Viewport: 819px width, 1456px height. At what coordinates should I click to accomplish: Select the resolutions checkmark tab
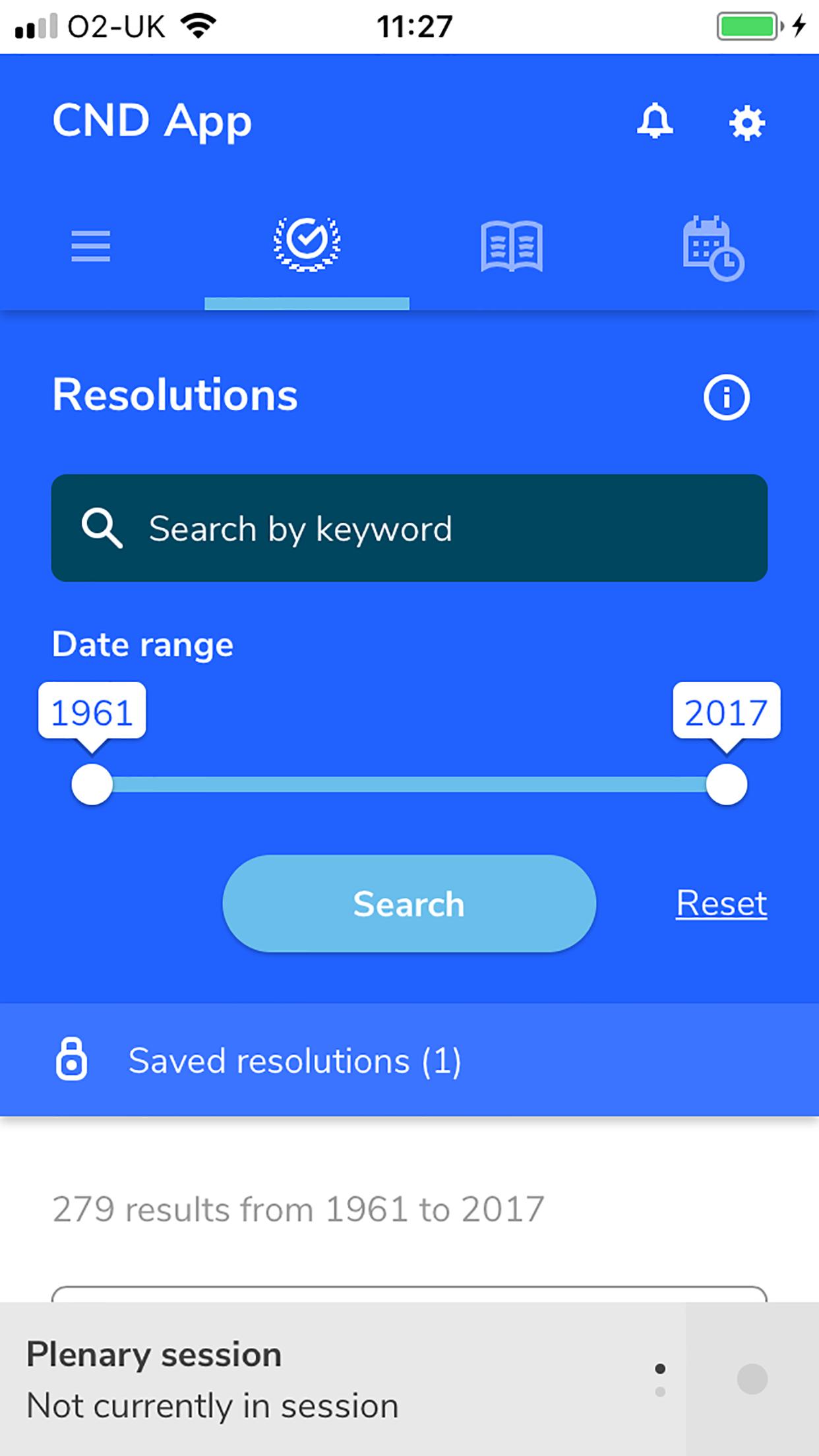click(x=307, y=244)
